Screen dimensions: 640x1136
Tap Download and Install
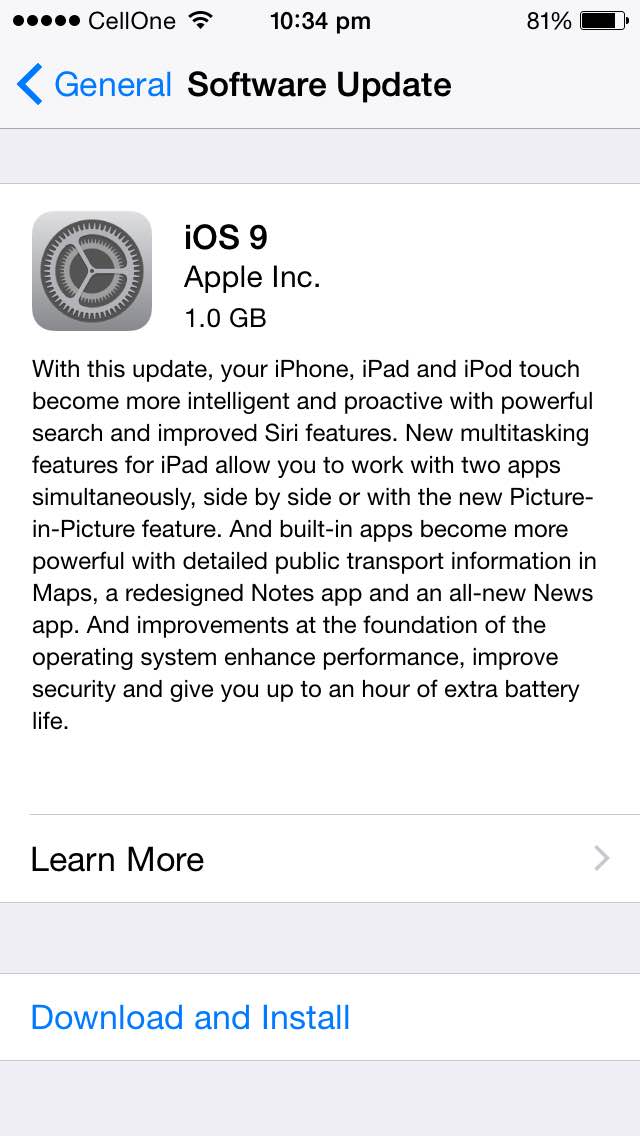190,1017
